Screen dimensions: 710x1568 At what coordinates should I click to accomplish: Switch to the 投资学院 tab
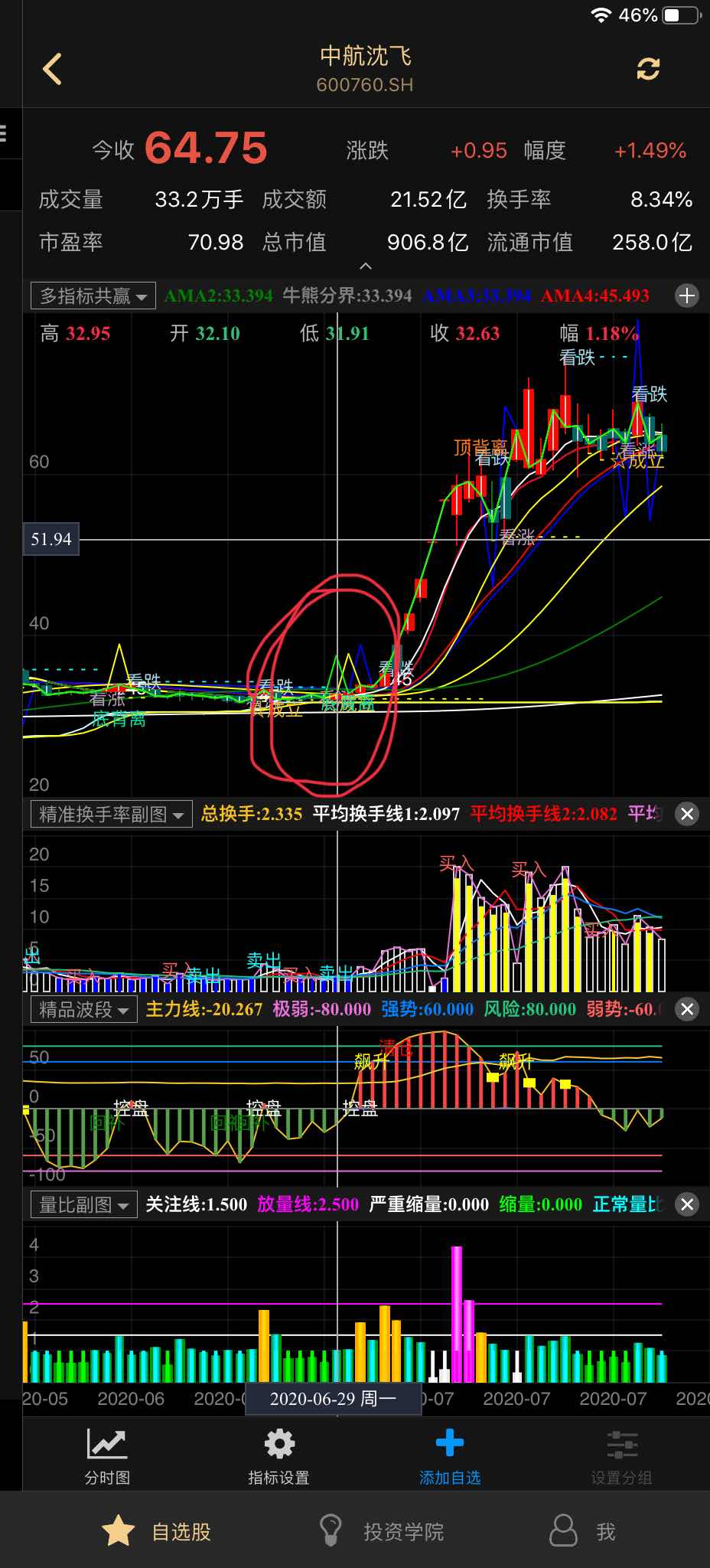click(381, 1531)
